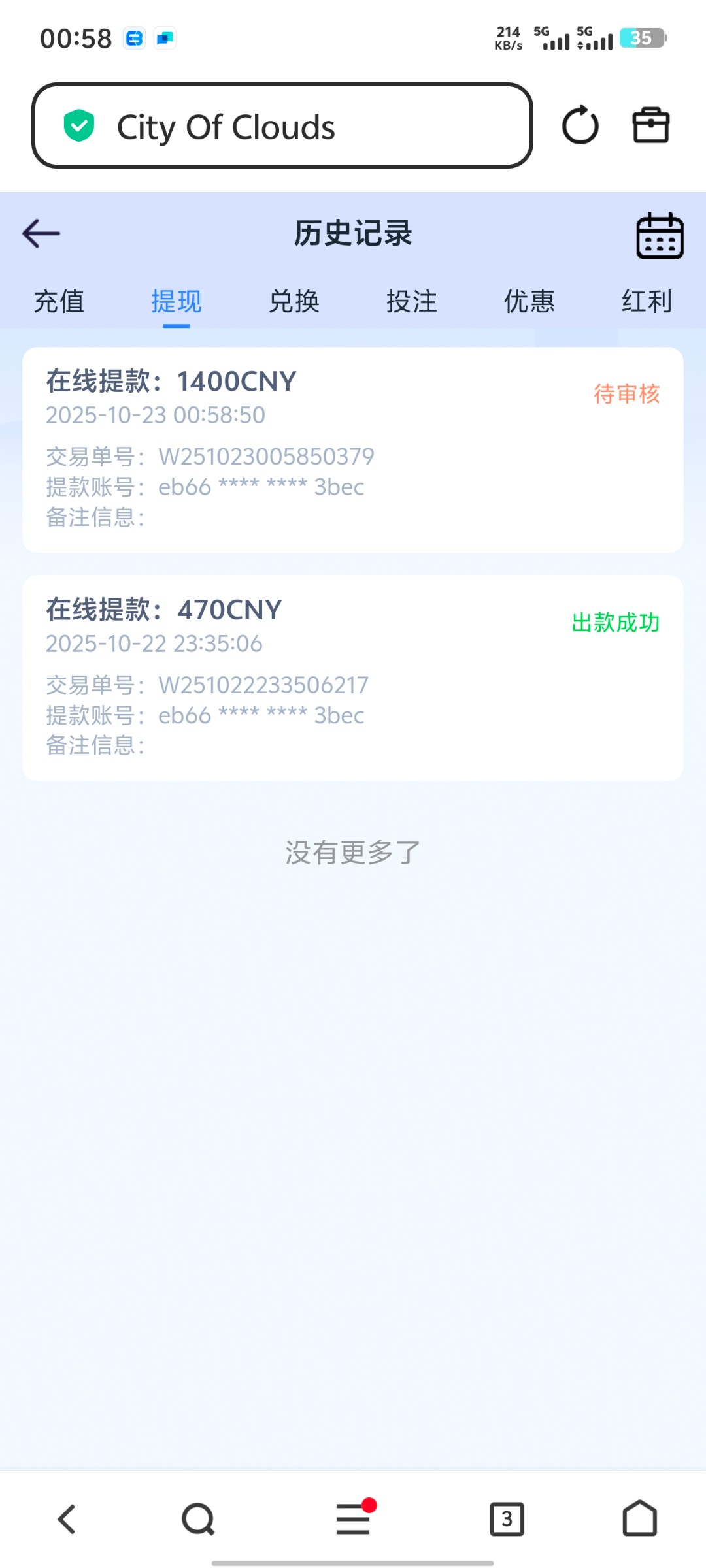706x1568 pixels.
Task: Open the 1400CNY withdrawal record
Action: pos(353,449)
